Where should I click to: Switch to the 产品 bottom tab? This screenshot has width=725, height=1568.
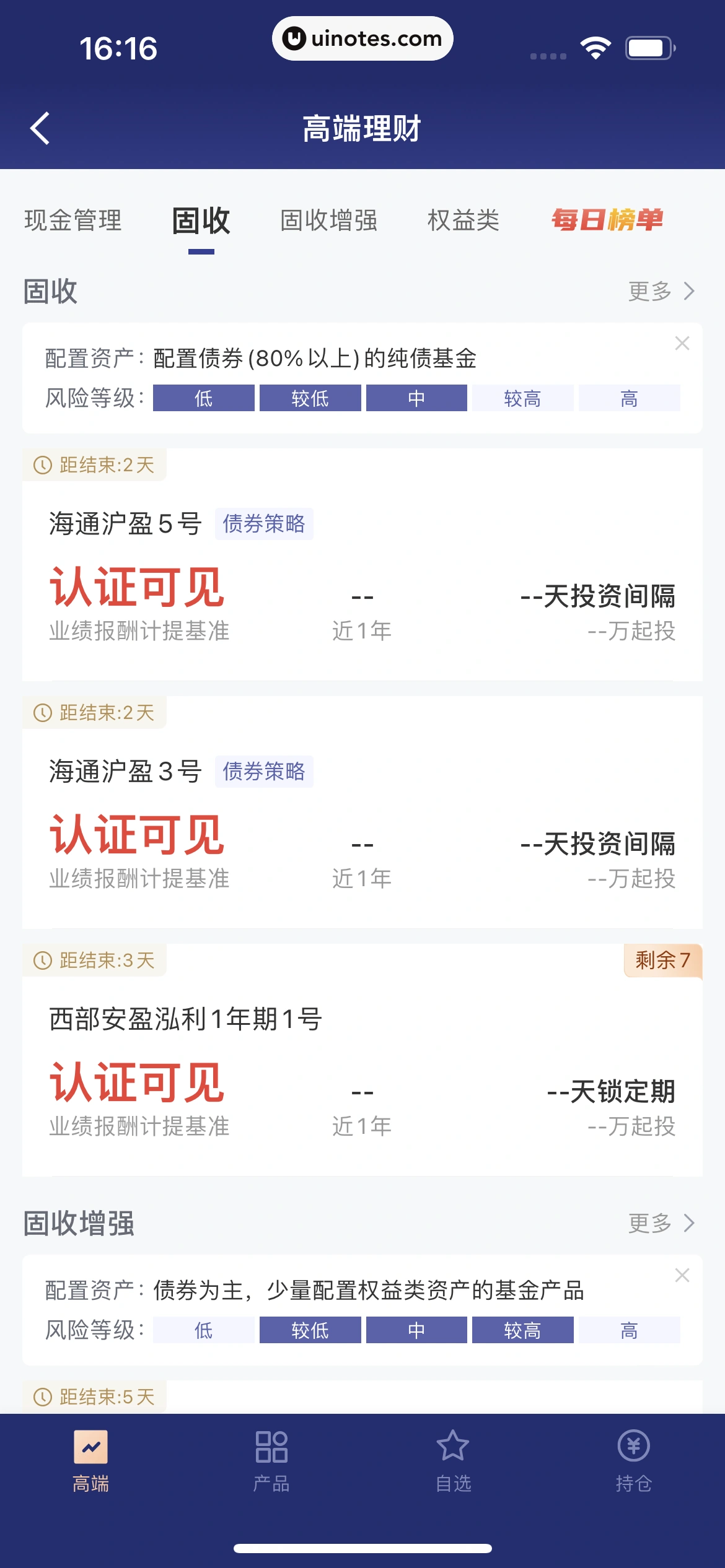tap(271, 1460)
